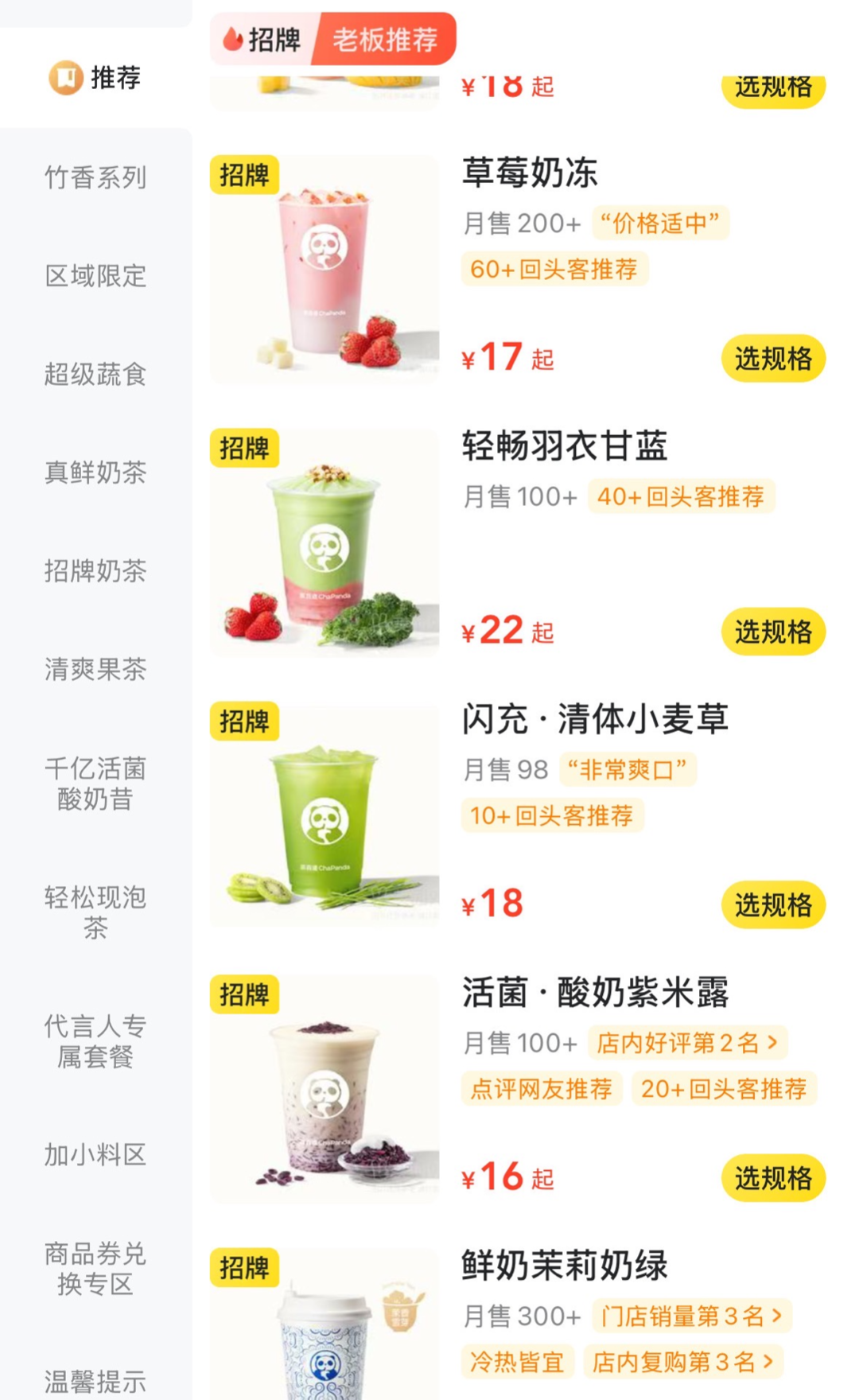
Task: Open 加小料区 category
Action: (95, 1154)
